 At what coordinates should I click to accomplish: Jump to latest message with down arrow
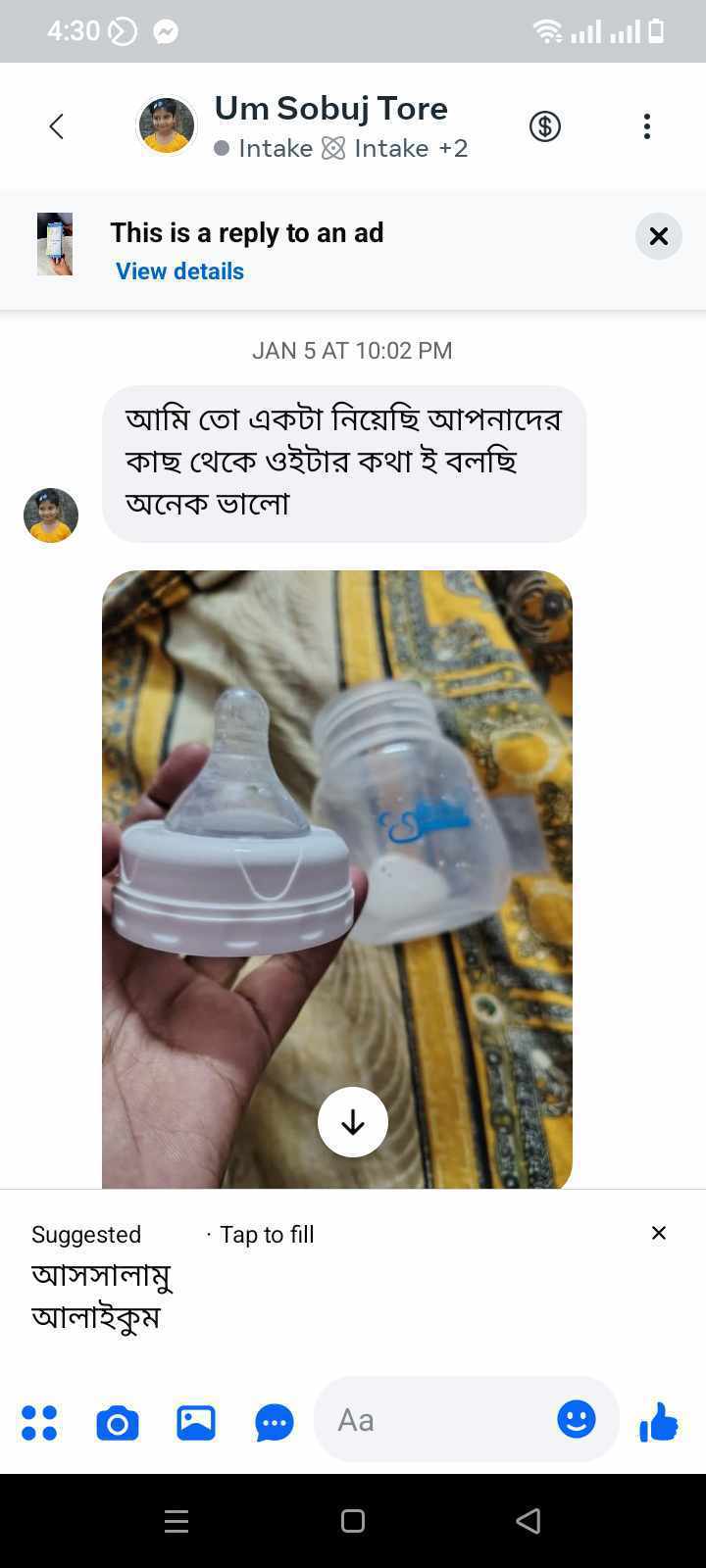(353, 1122)
